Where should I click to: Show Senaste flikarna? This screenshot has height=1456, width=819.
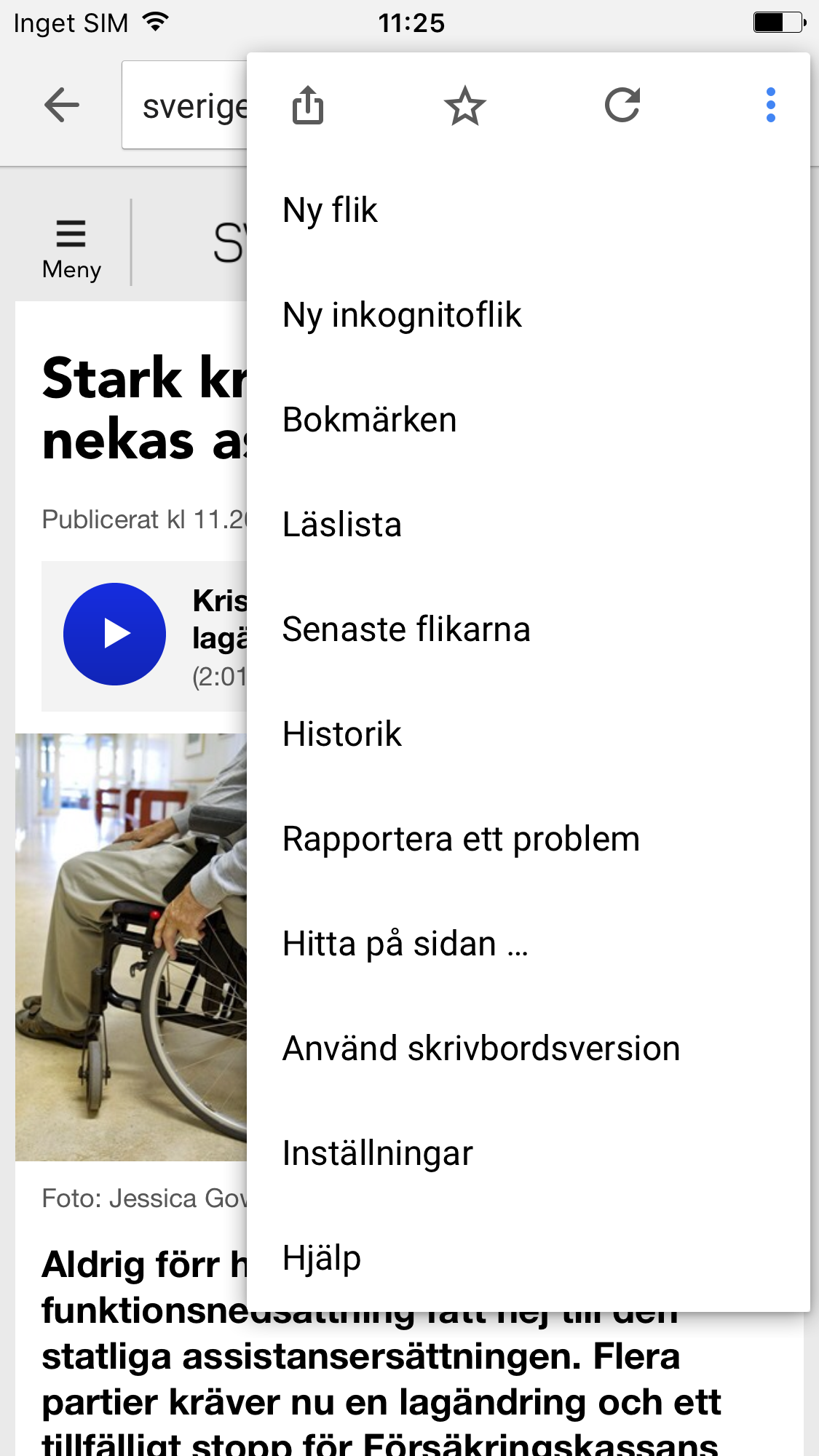click(x=405, y=629)
